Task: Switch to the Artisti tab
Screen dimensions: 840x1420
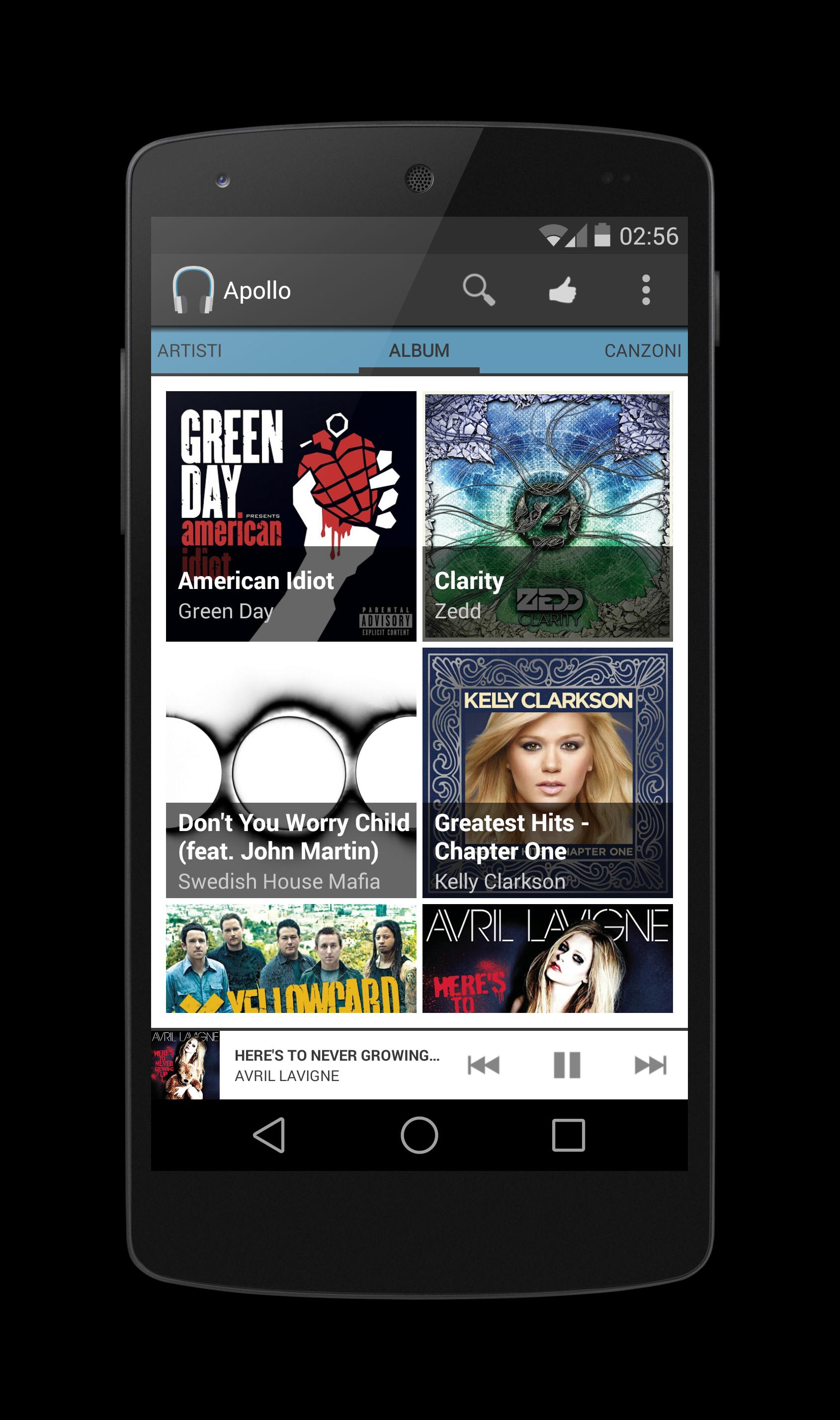Action: click(190, 351)
